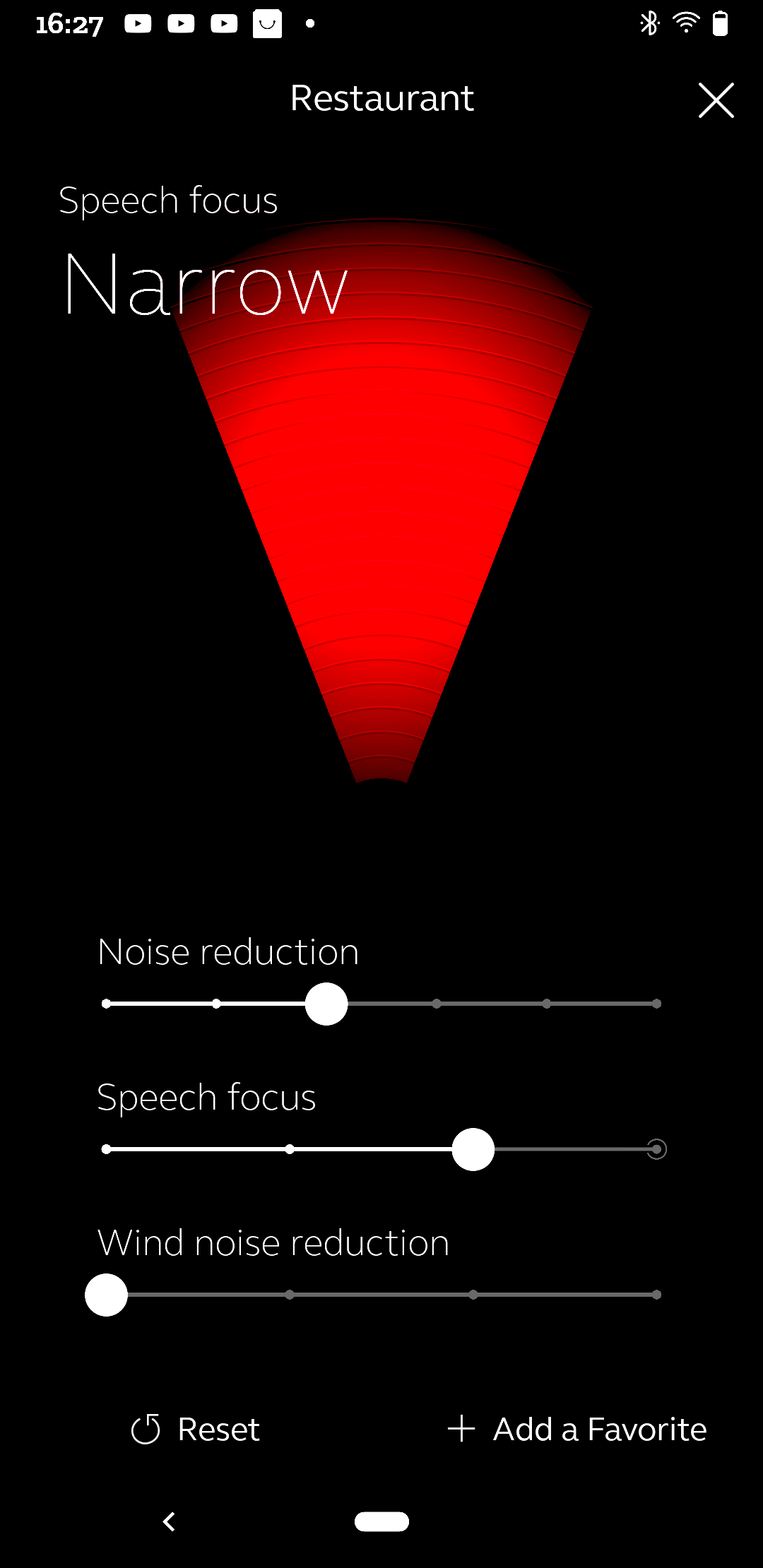Screen dimensions: 763x1568
Task: Set Wind noise reduction to second stop
Action: point(290,1295)
